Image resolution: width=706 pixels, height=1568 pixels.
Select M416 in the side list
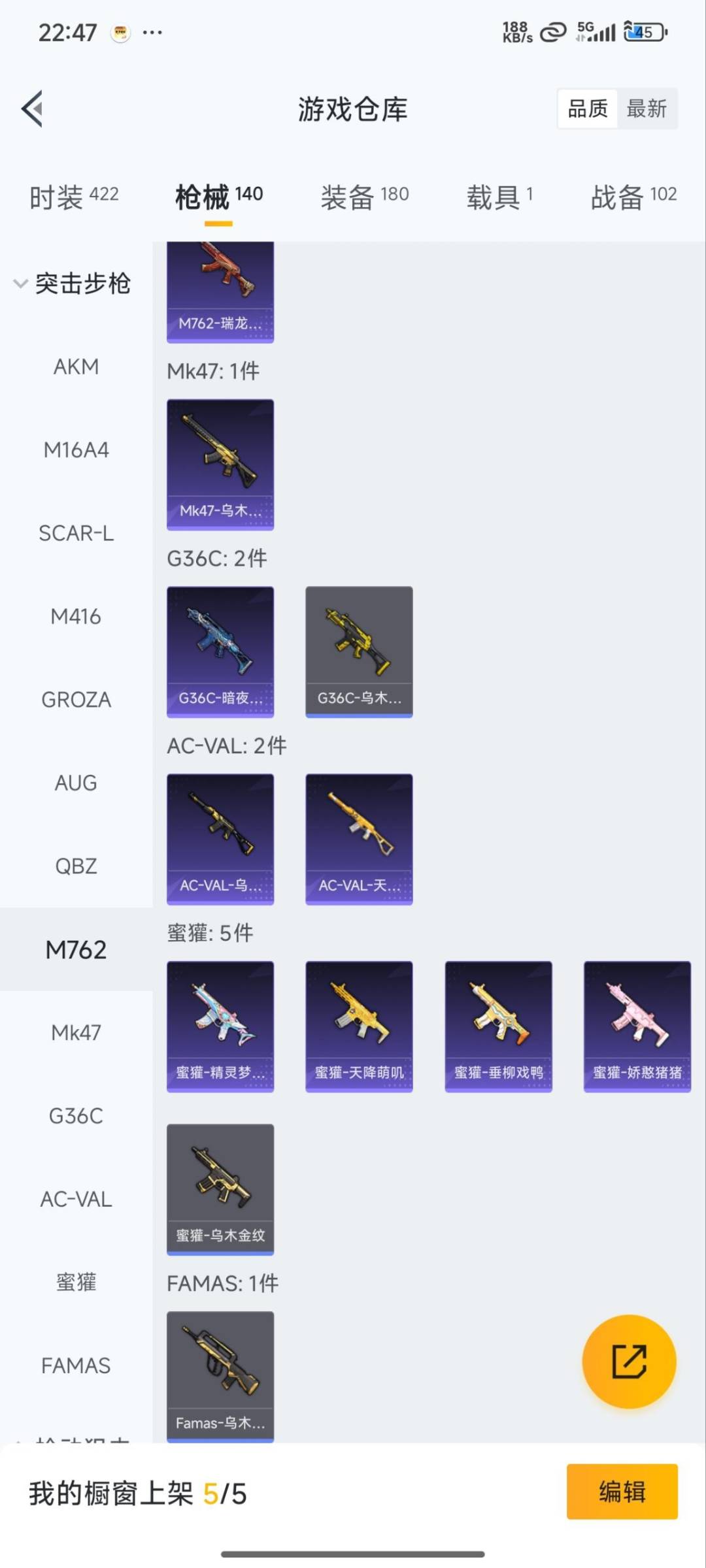(76, 616)
